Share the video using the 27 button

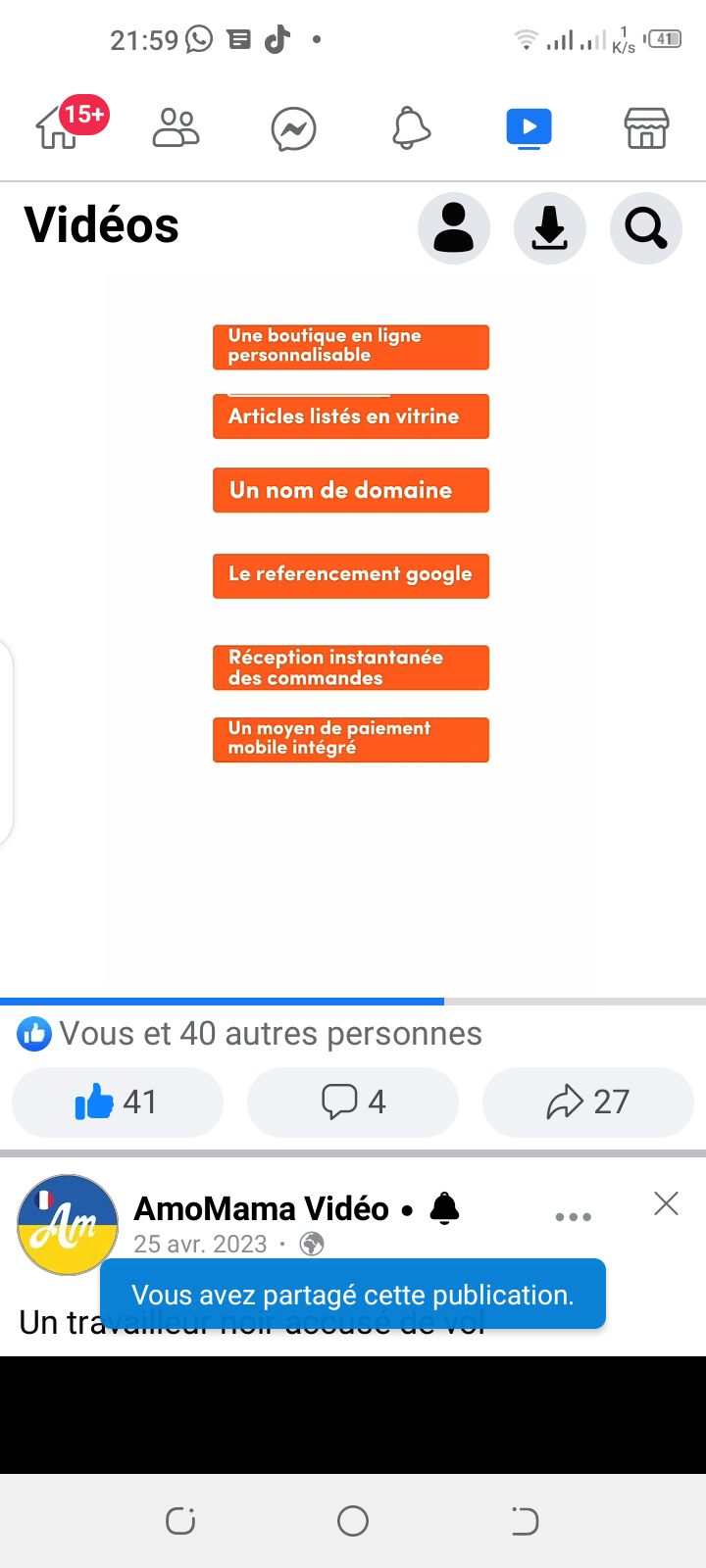click(x=588, y=1102)
